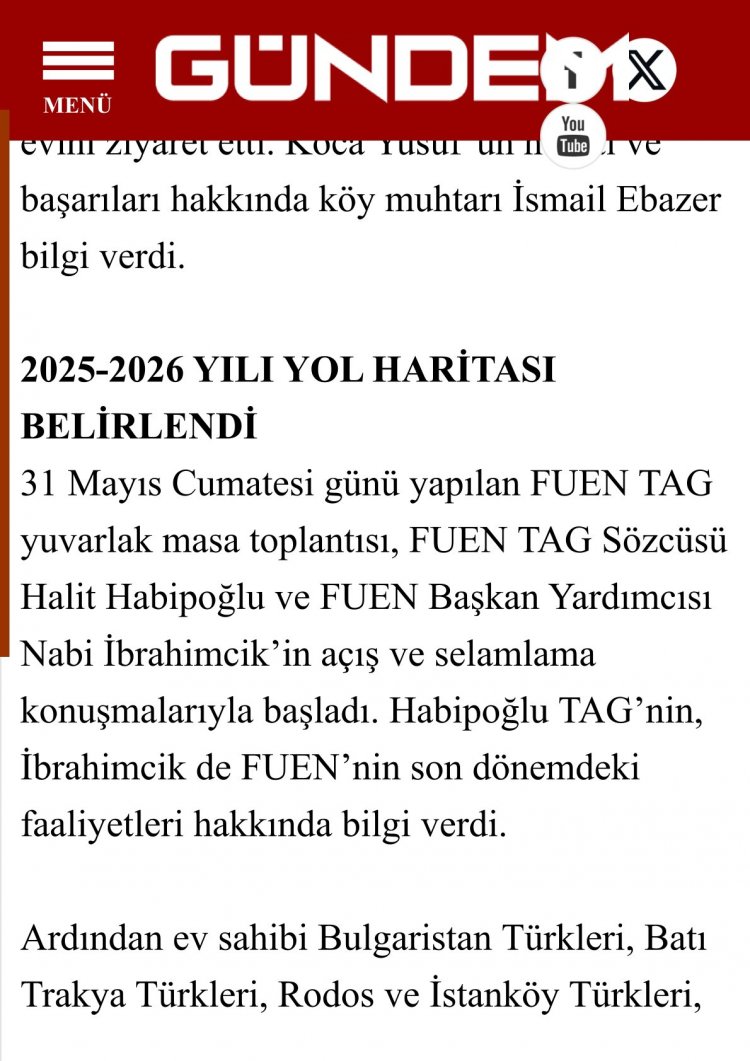Open the MENÜ drawer
750x1061 pixels.
tap(77, 77)
